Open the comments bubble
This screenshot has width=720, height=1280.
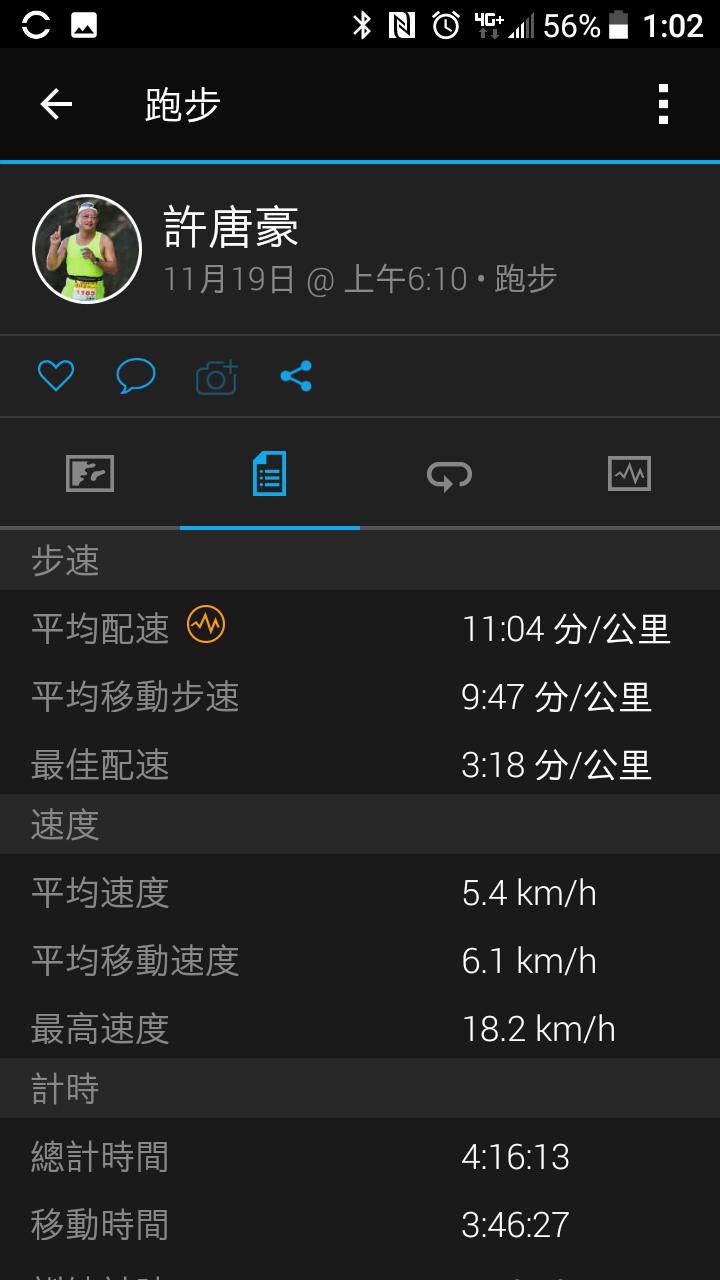[x=135, y=376]
